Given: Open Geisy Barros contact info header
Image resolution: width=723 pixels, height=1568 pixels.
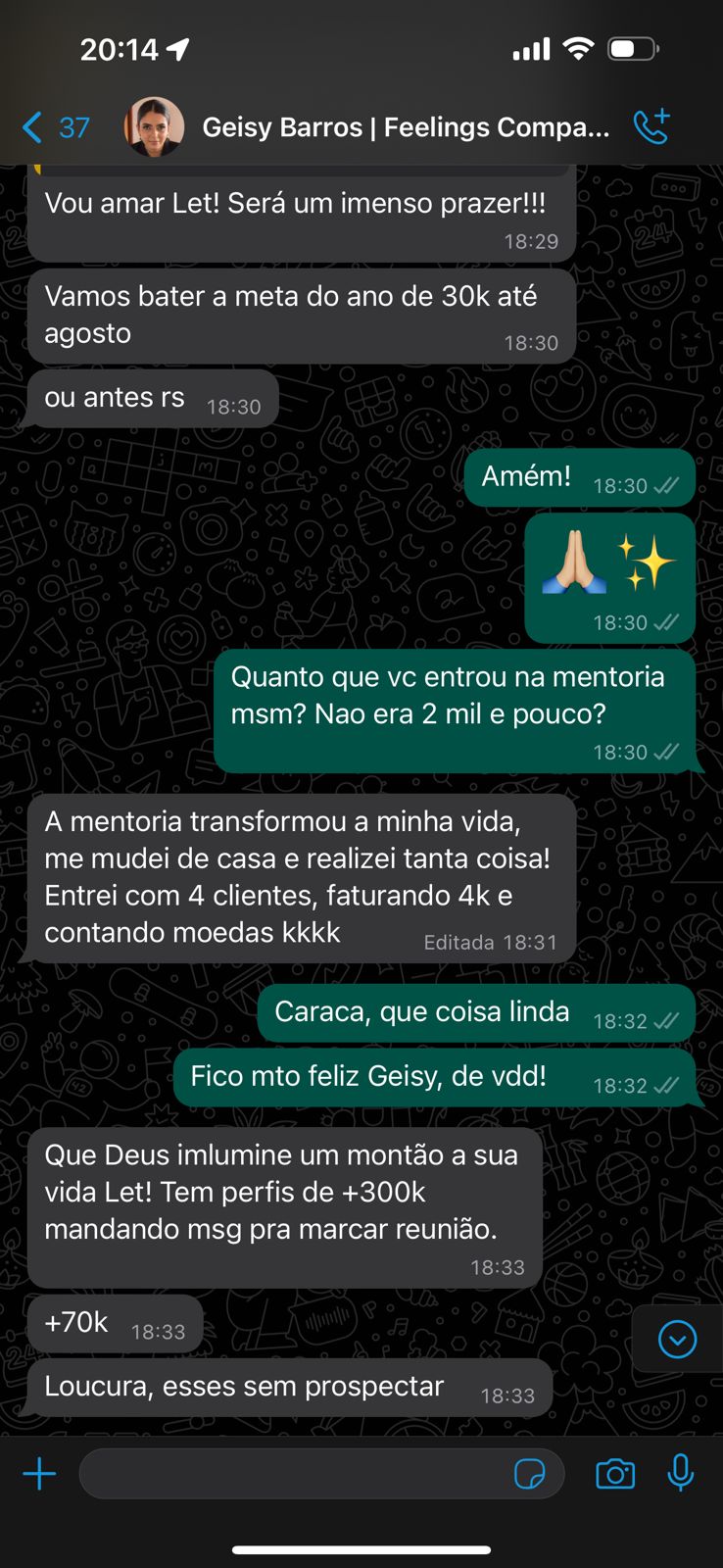Looking at the screenshot, I should click(405, 127).
